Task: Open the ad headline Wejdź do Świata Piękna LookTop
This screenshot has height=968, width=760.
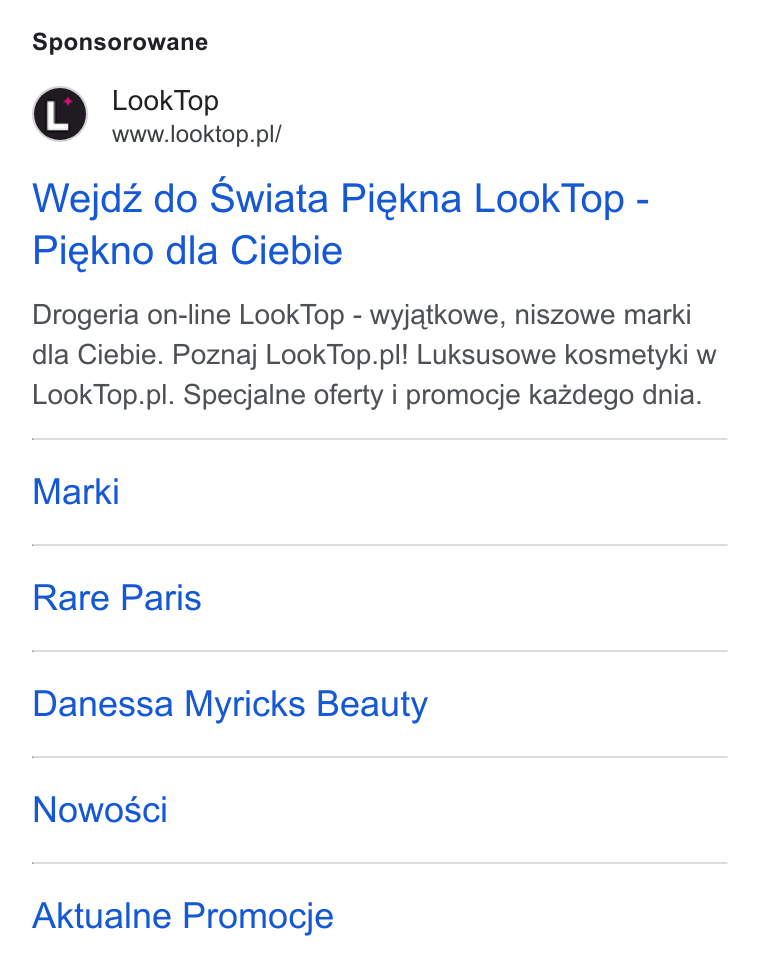Action: pyautogui.click(x=340, y=224)
